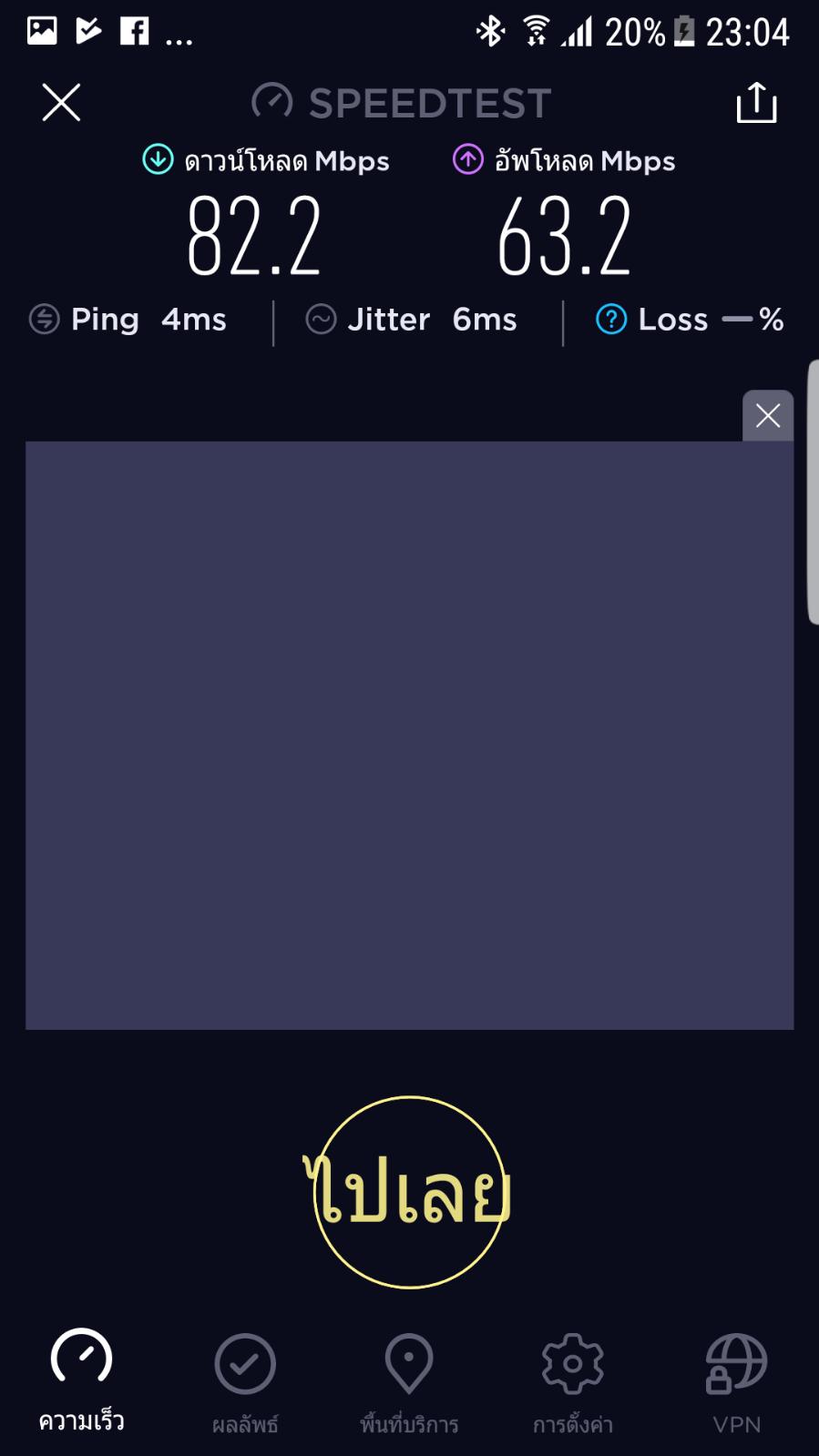
Task: Close the speed test result view
Action: (x=61, y=102)
